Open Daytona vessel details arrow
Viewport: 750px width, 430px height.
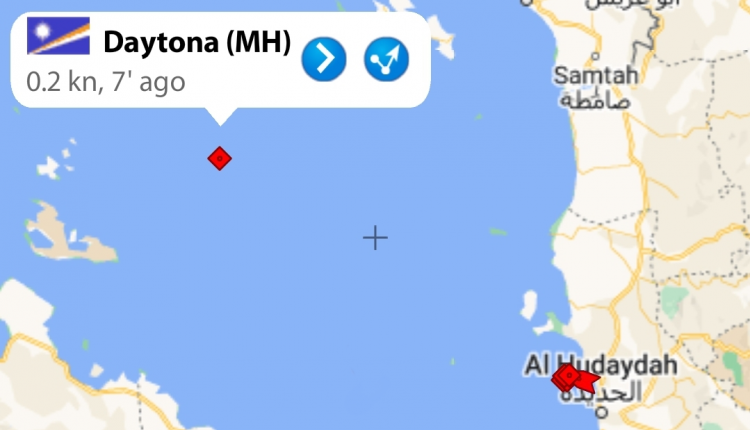pos(323,60)
